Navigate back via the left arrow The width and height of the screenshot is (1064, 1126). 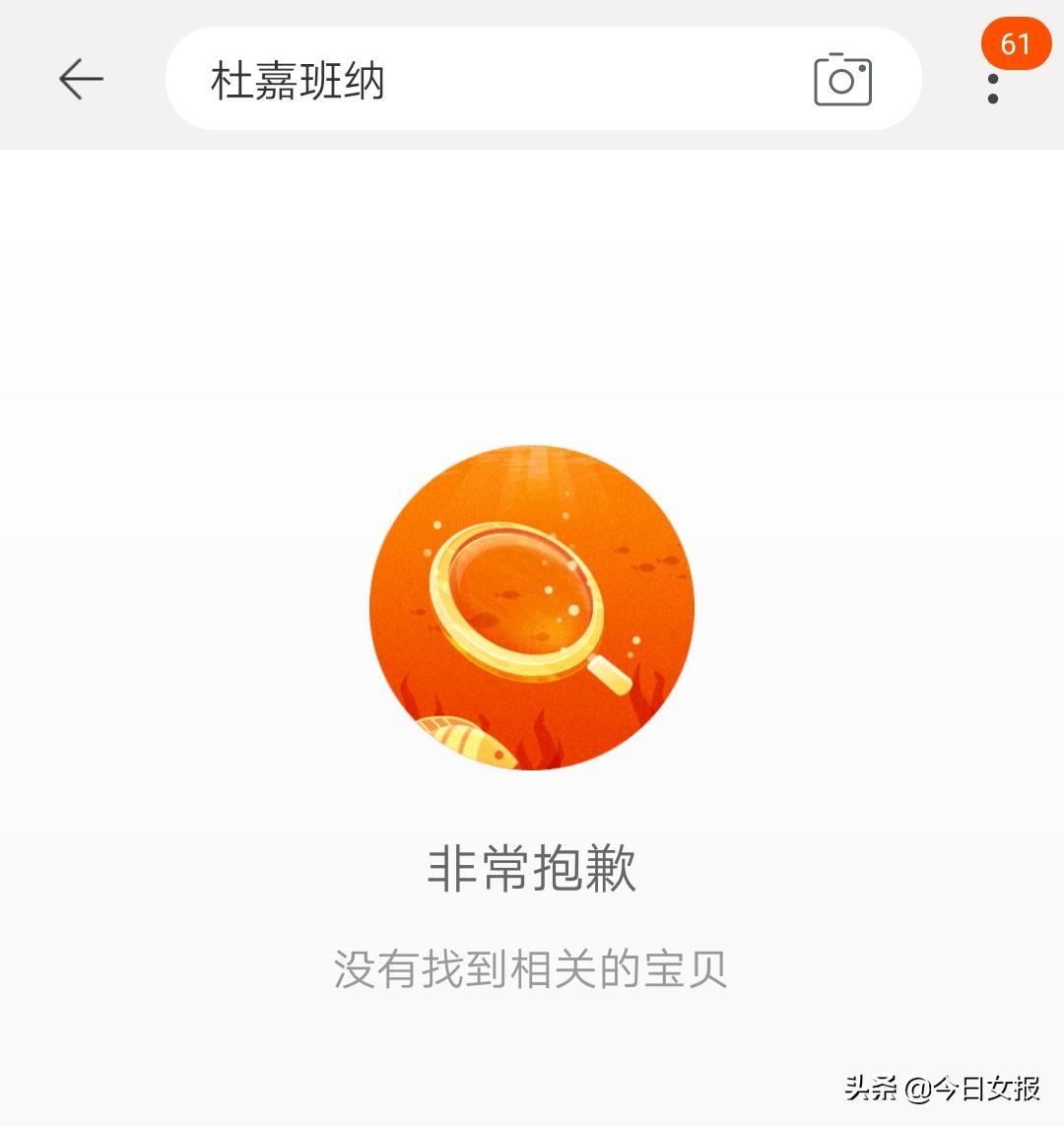[81, 79]
